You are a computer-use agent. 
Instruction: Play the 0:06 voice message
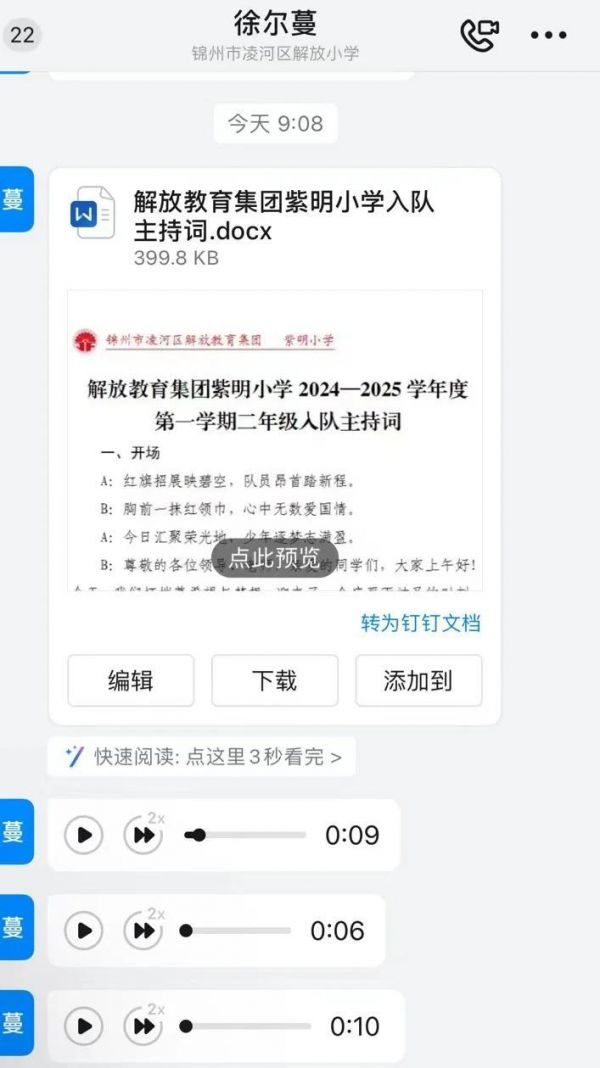84,931
